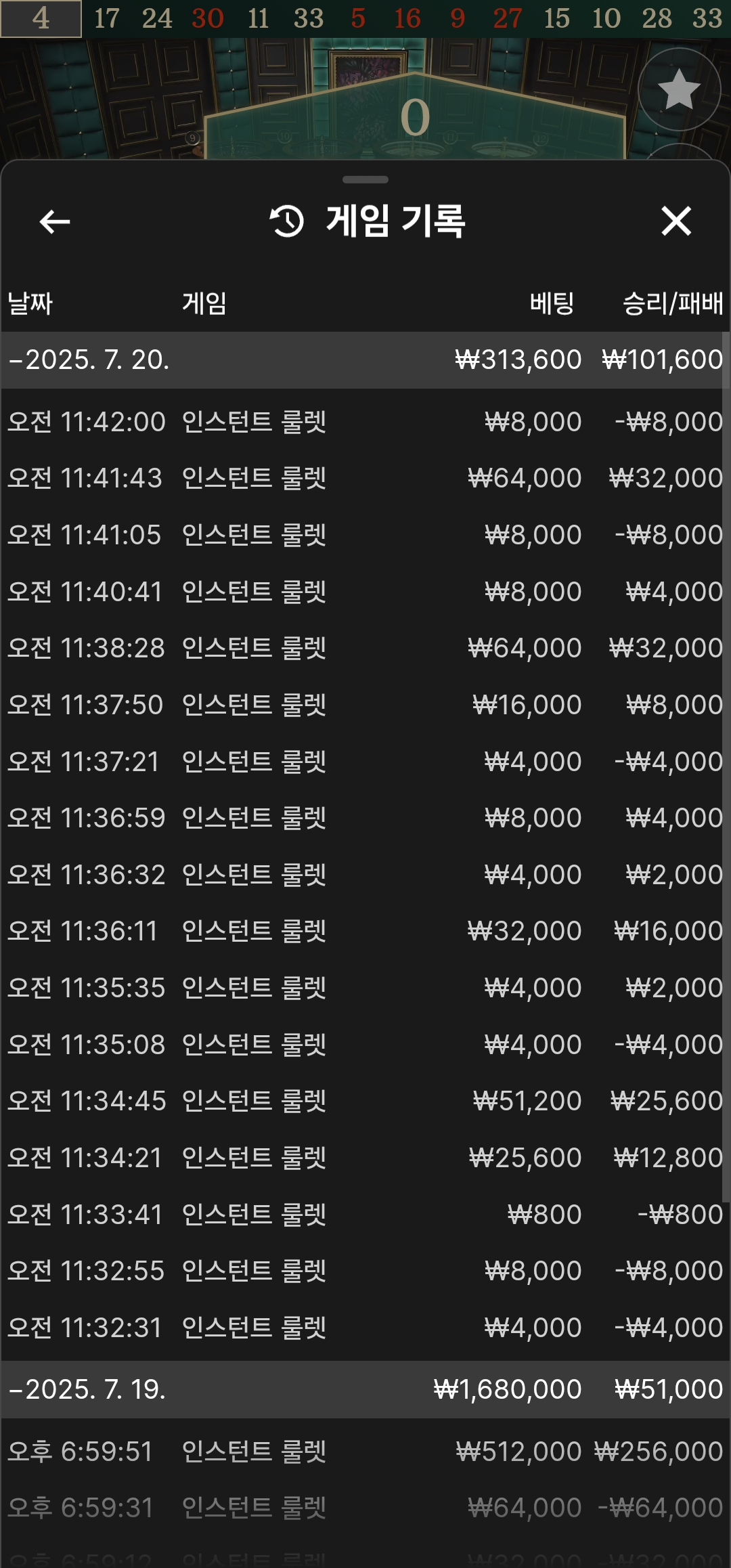Open the 오전 11:36:11 ₩32,000 bet record
The width and height of the screenshot is (731, 1568).
pos(365,931)
